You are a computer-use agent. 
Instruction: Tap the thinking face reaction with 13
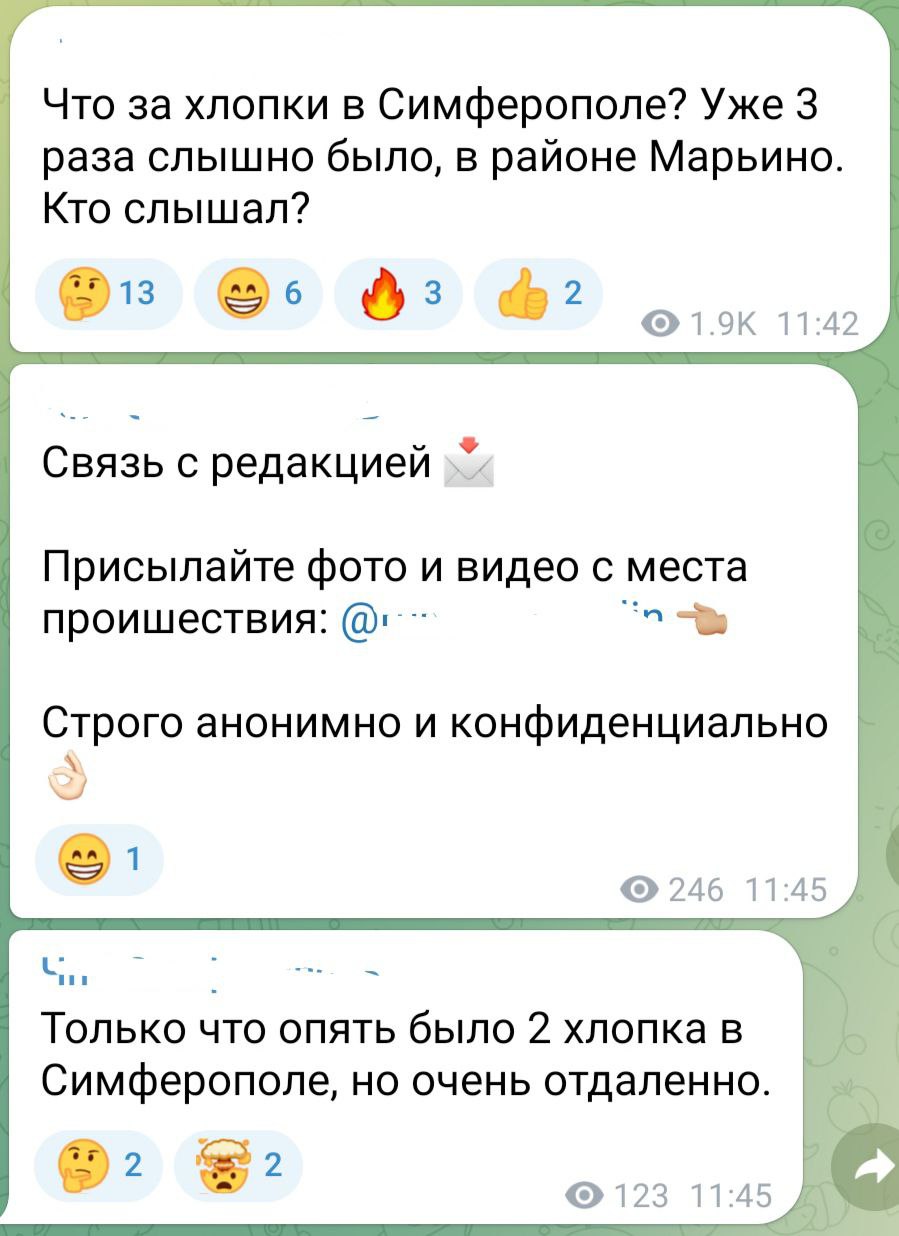(x=109, y=293)
